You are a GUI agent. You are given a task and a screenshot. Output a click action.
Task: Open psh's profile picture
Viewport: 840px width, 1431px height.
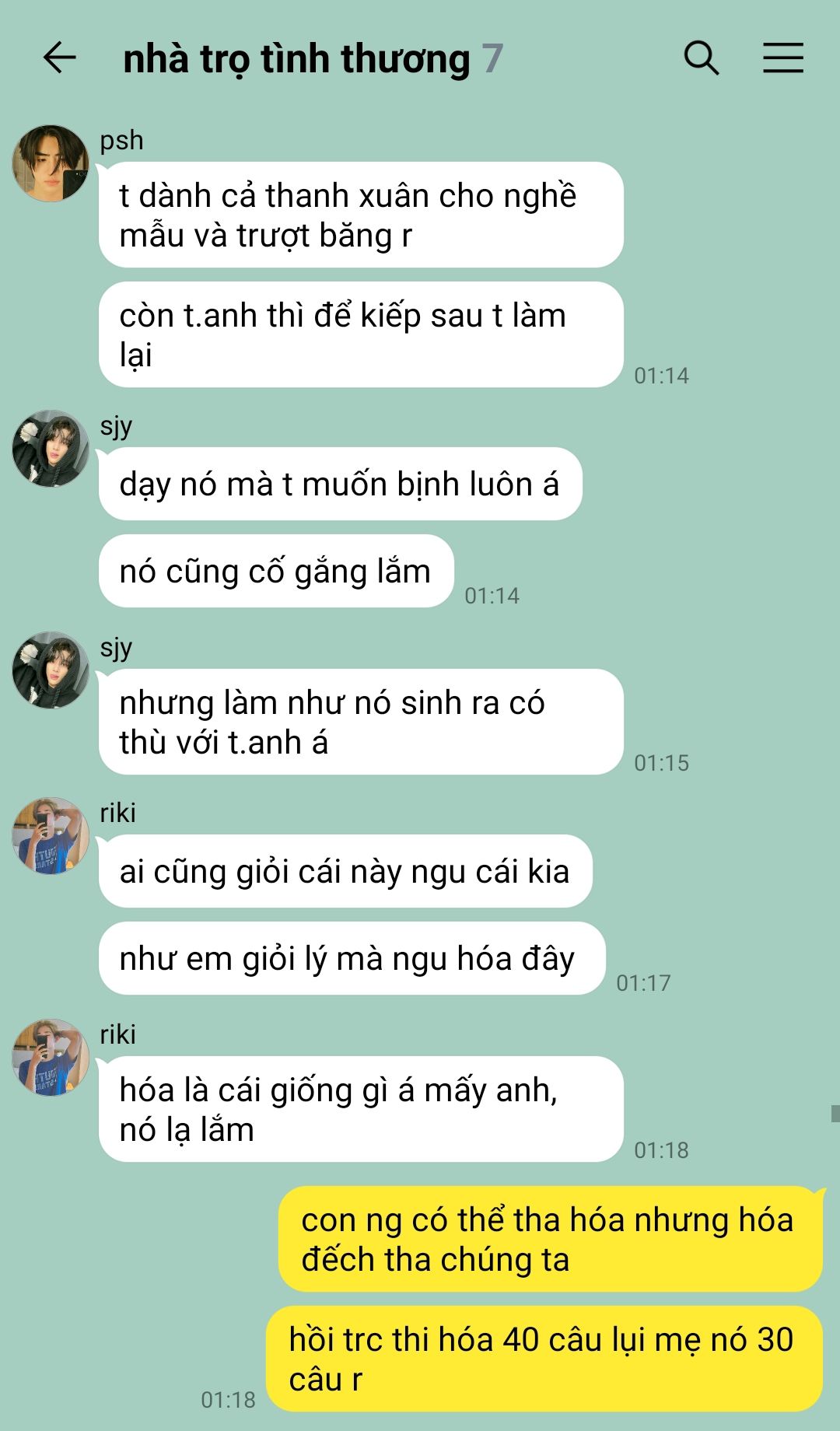[x=51, y=163]
